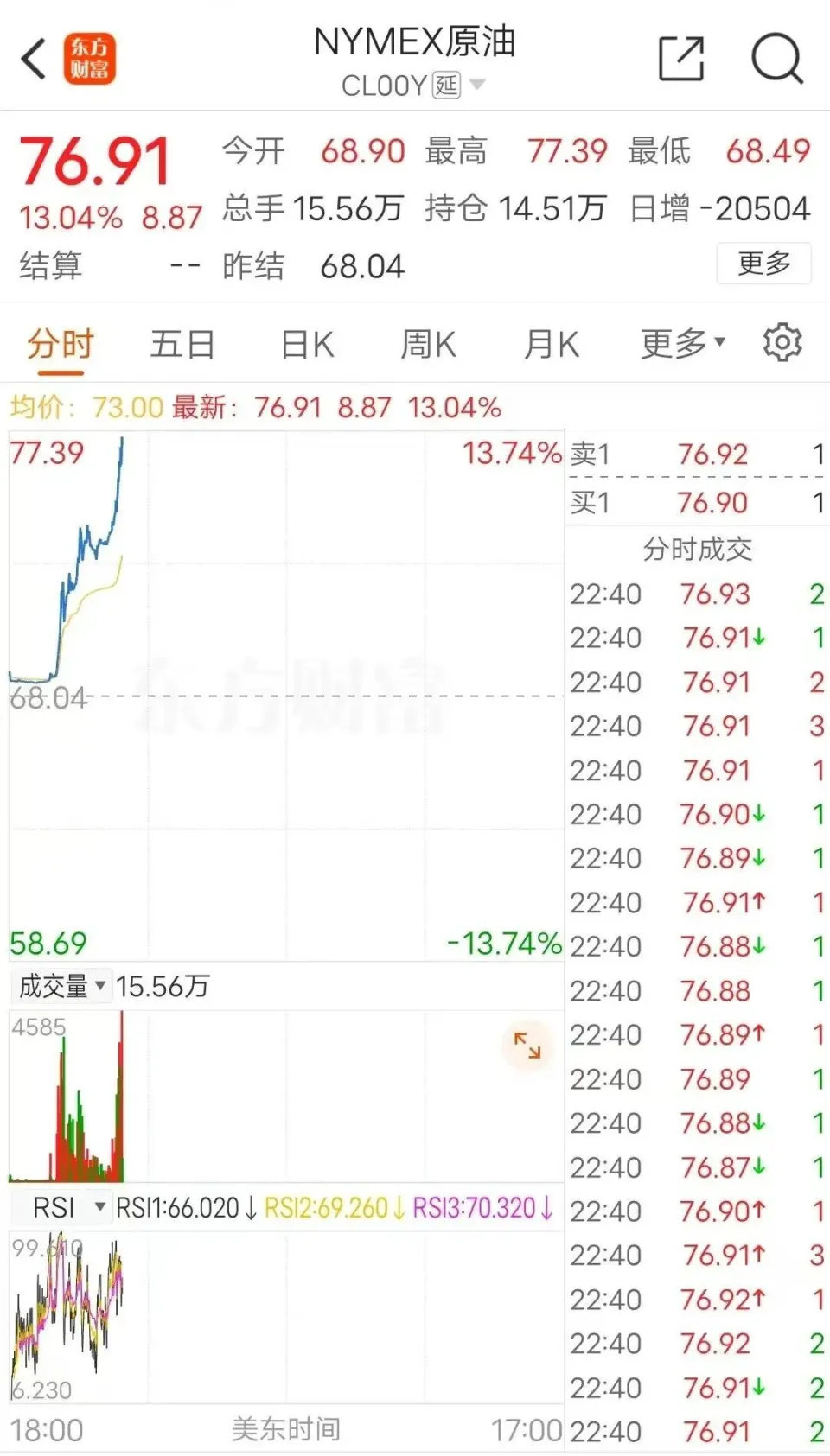
Task: Tap the 更多 button beside 昨结
Action: pyautogui.click(x=764, y=263)
